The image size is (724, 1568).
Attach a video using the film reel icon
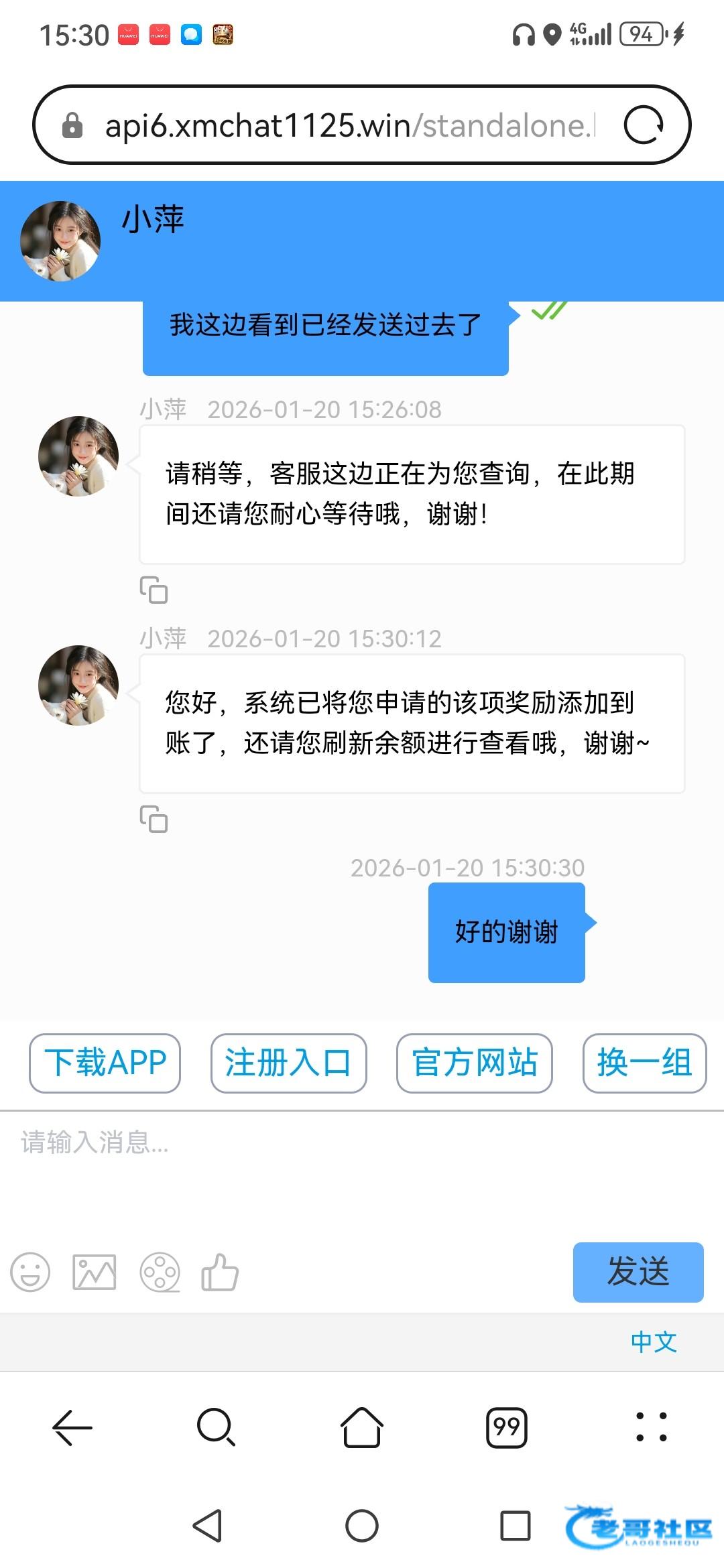pyautogui.click(x=160, y=1272)
